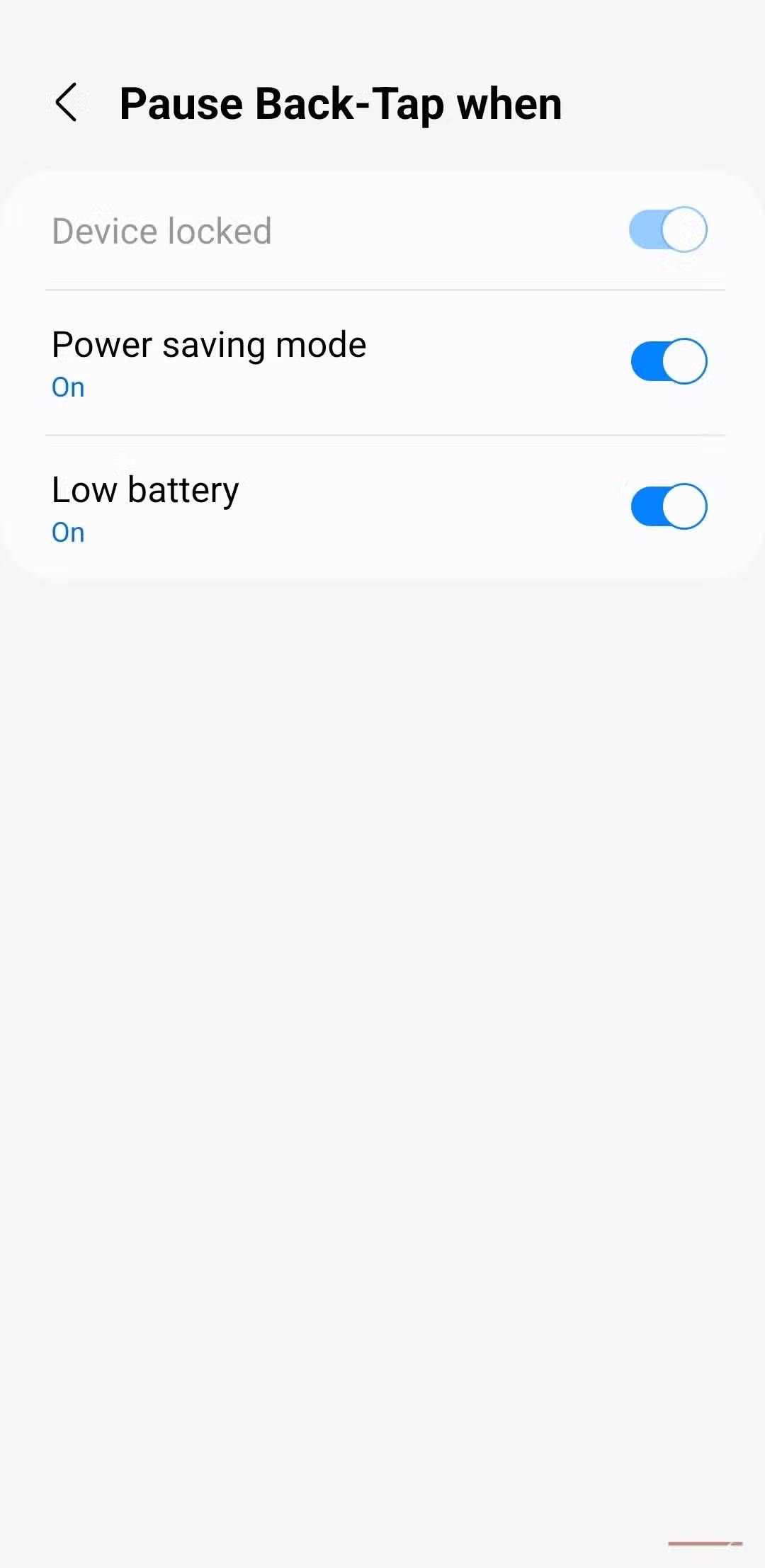Disable the Device locked switch
765x1568 pixels.
pyautogui.click(x=667, y=229)
